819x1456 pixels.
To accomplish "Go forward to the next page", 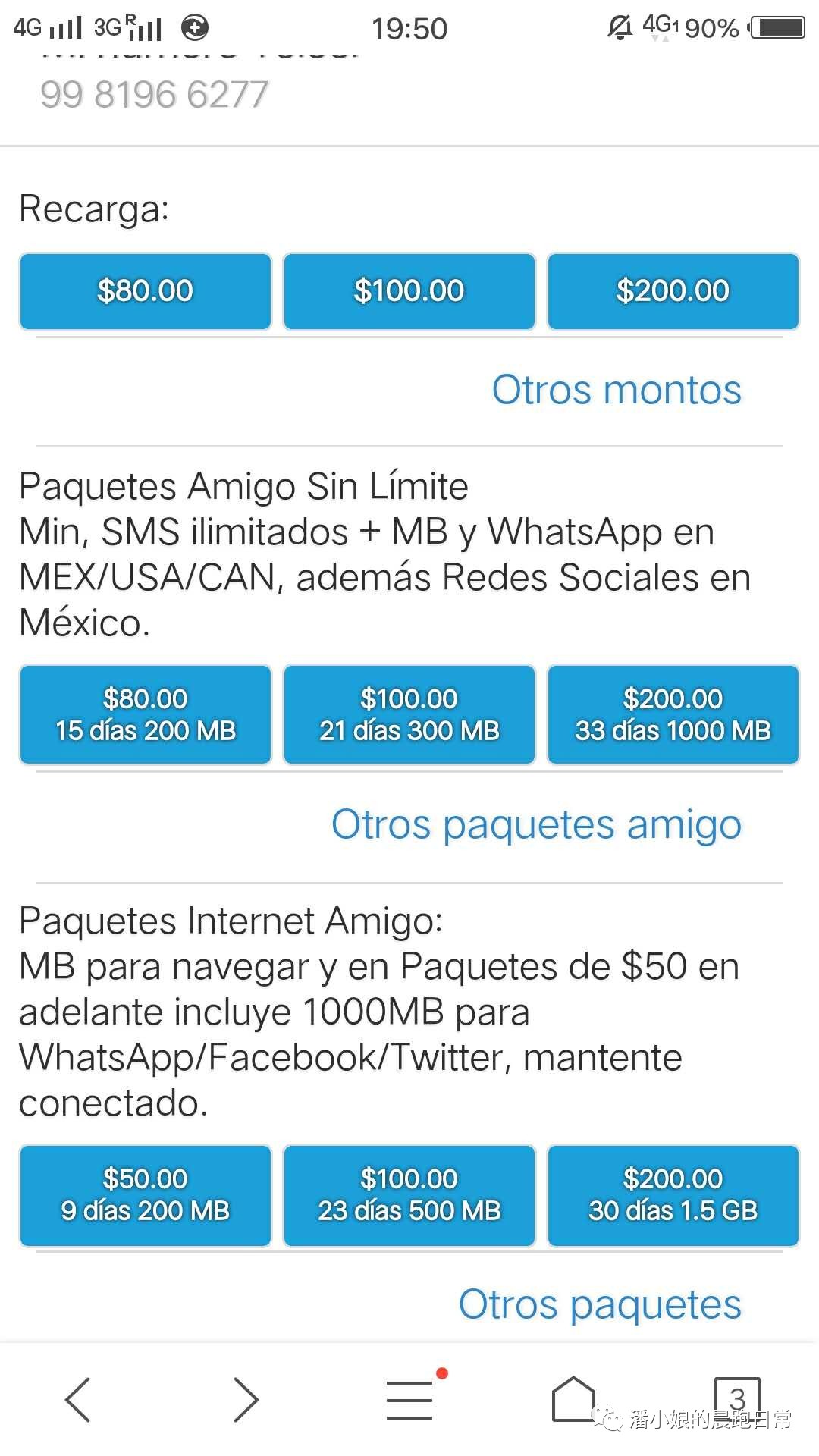I will click(x=245, y=1399).
